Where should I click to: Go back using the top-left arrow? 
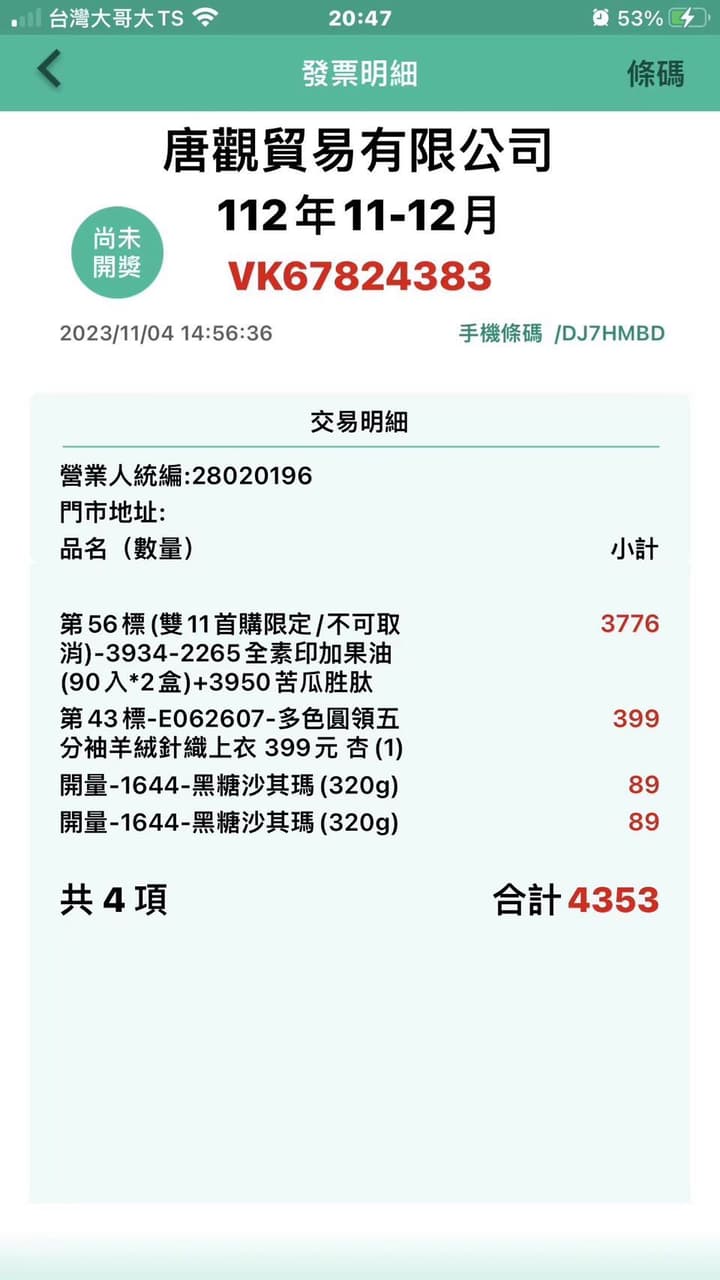click(49, 70)
